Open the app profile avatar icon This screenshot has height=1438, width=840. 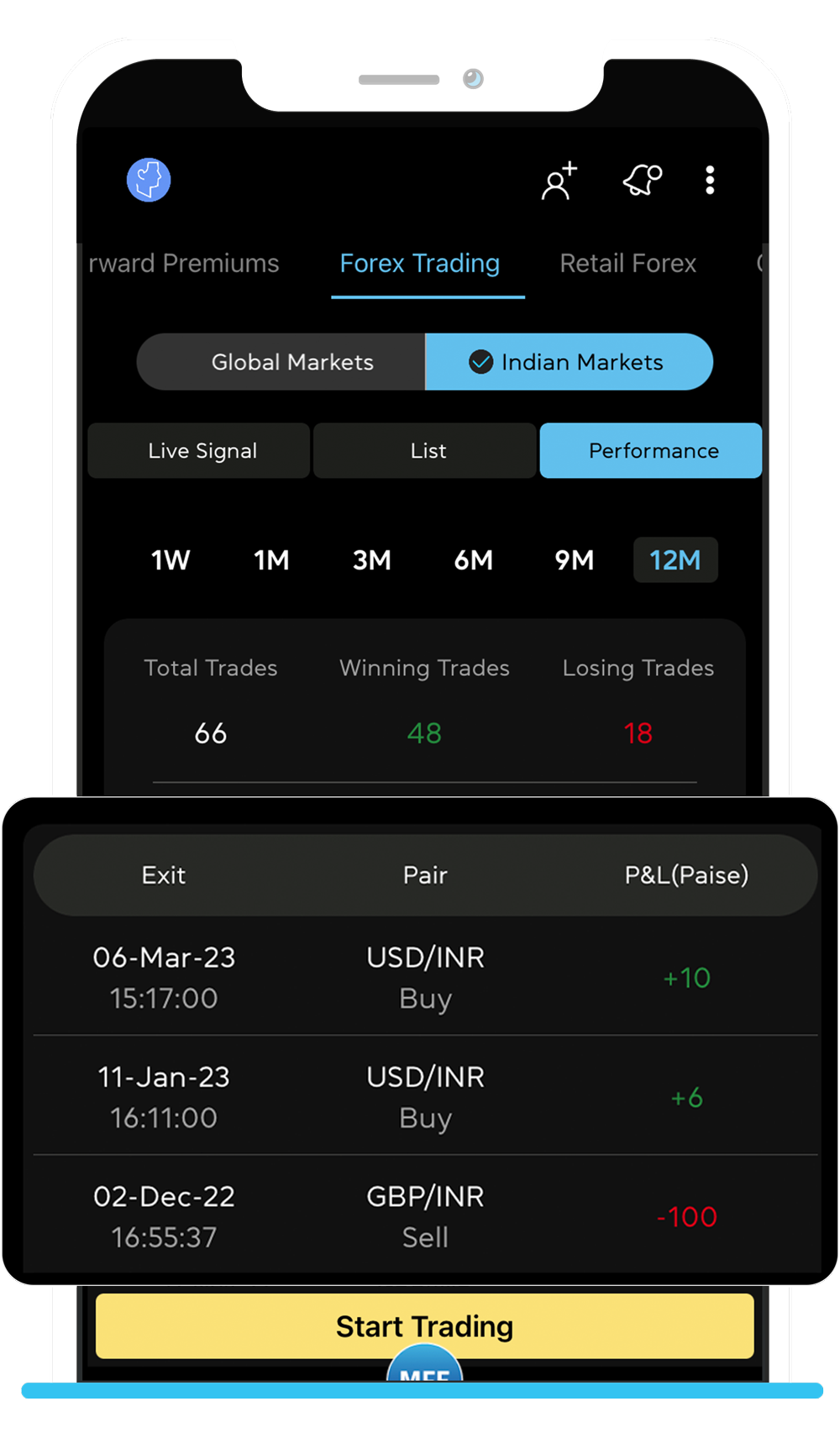148,180
